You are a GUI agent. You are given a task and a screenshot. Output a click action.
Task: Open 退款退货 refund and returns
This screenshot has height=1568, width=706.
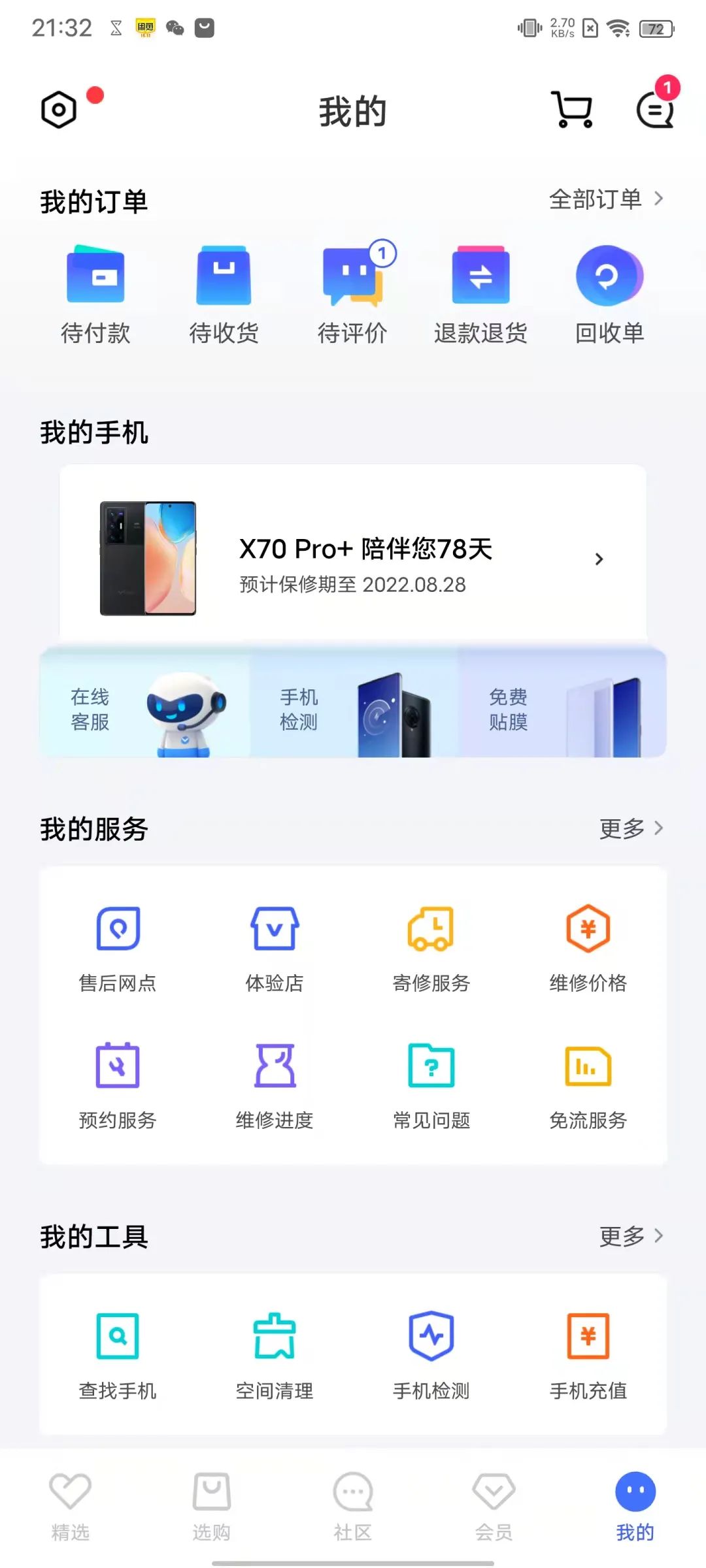pyautogui.click(x=482, y=294)
